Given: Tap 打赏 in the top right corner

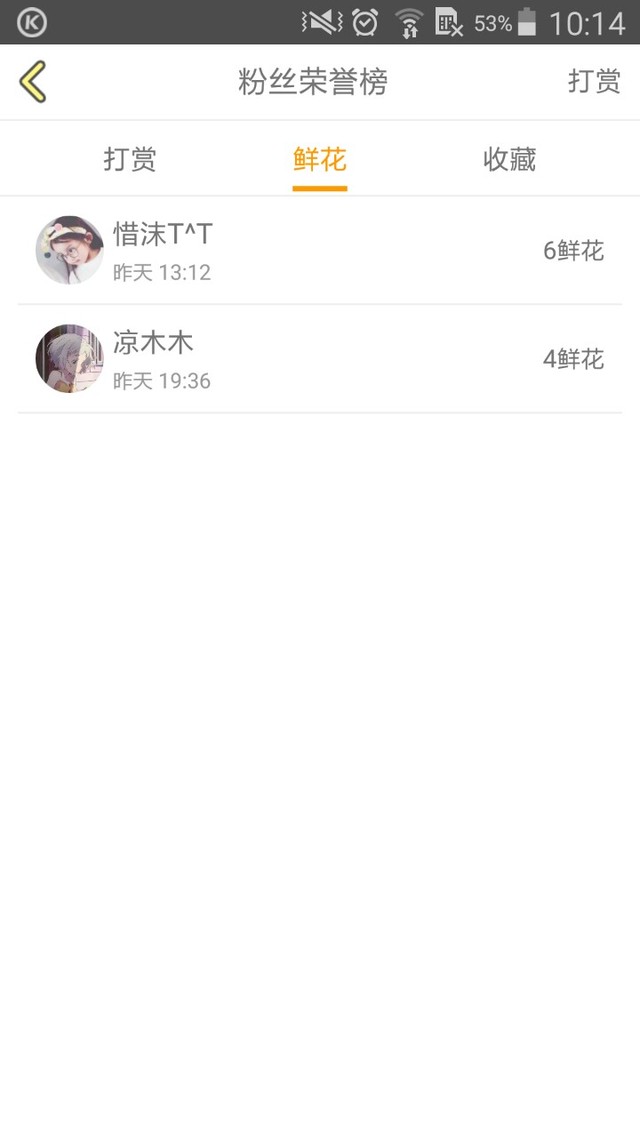Looking at the screenshot, I should coord(594,81).
